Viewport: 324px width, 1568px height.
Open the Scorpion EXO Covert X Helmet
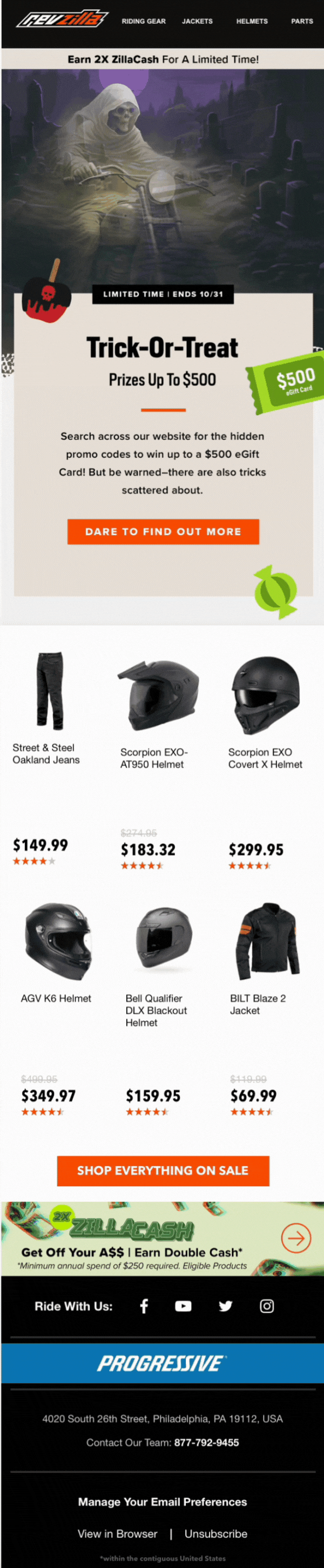click(265, 759)
